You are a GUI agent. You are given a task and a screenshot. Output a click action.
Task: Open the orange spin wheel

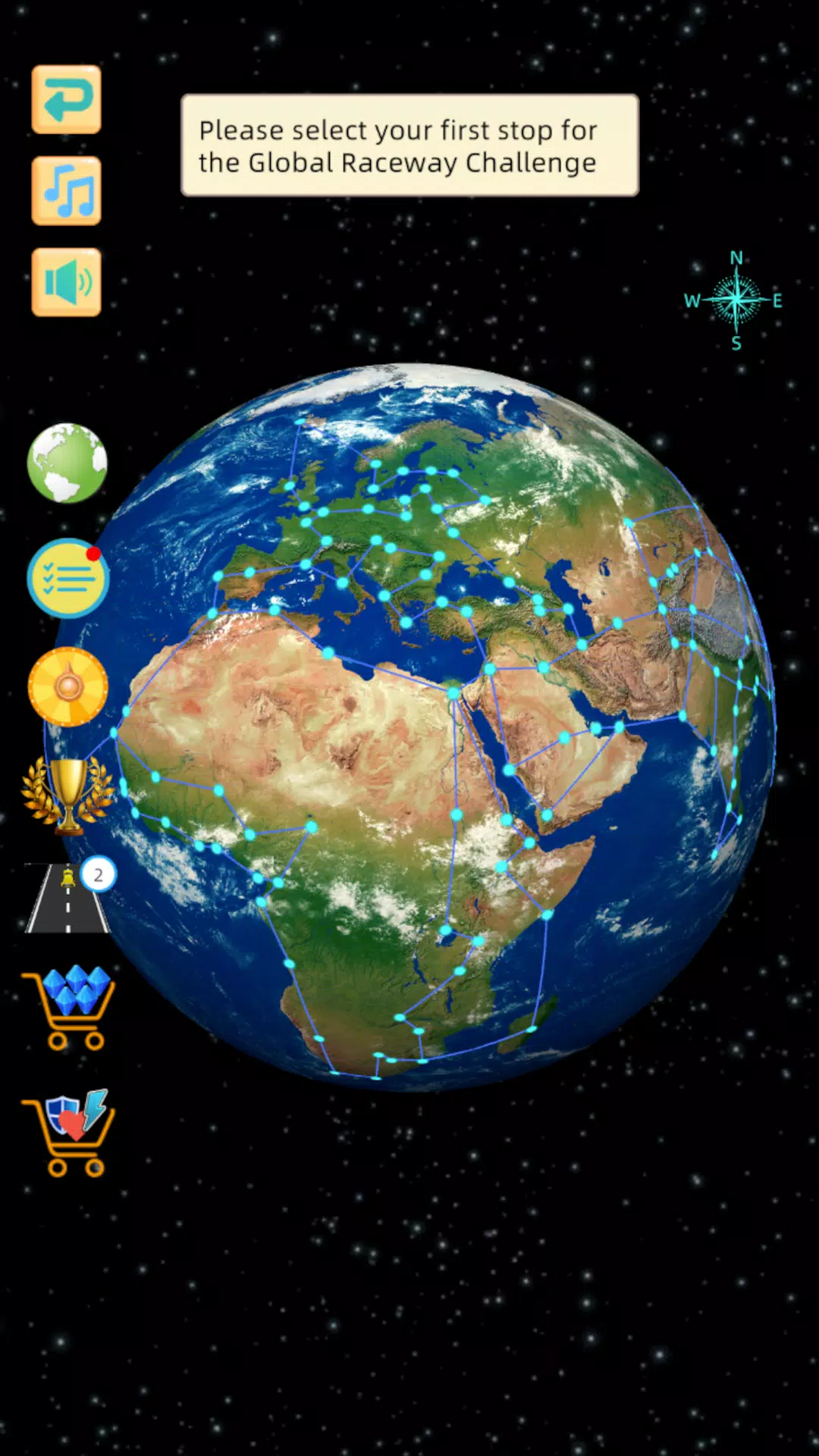click(68, 687)
